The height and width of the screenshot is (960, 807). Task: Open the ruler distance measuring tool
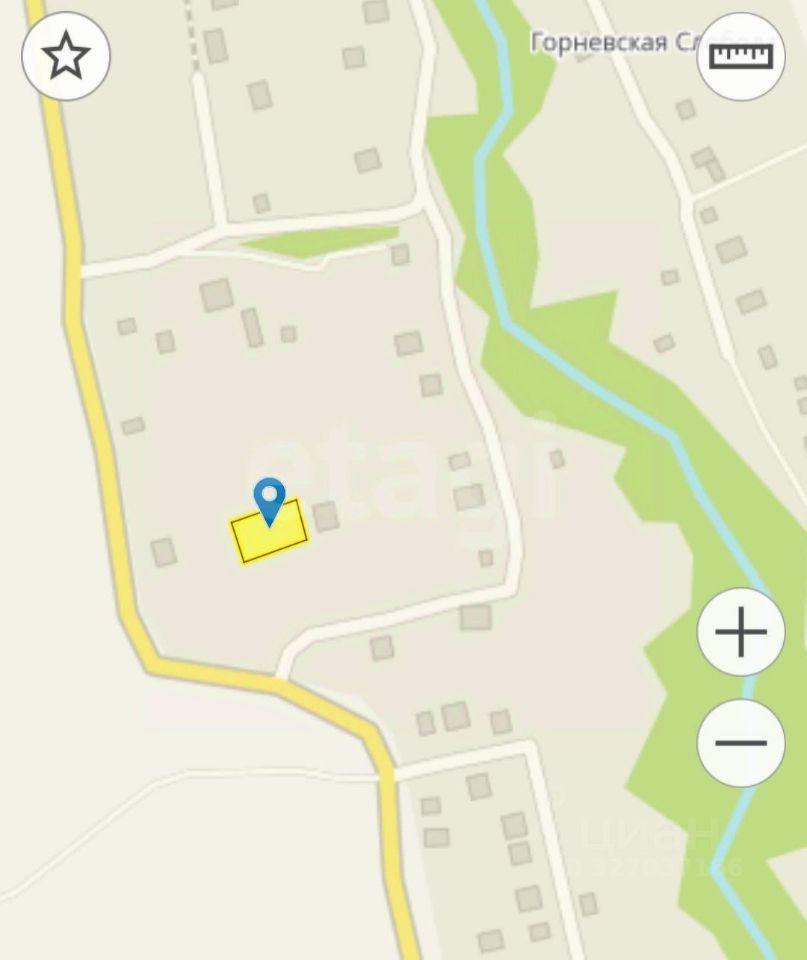[742, 56]
